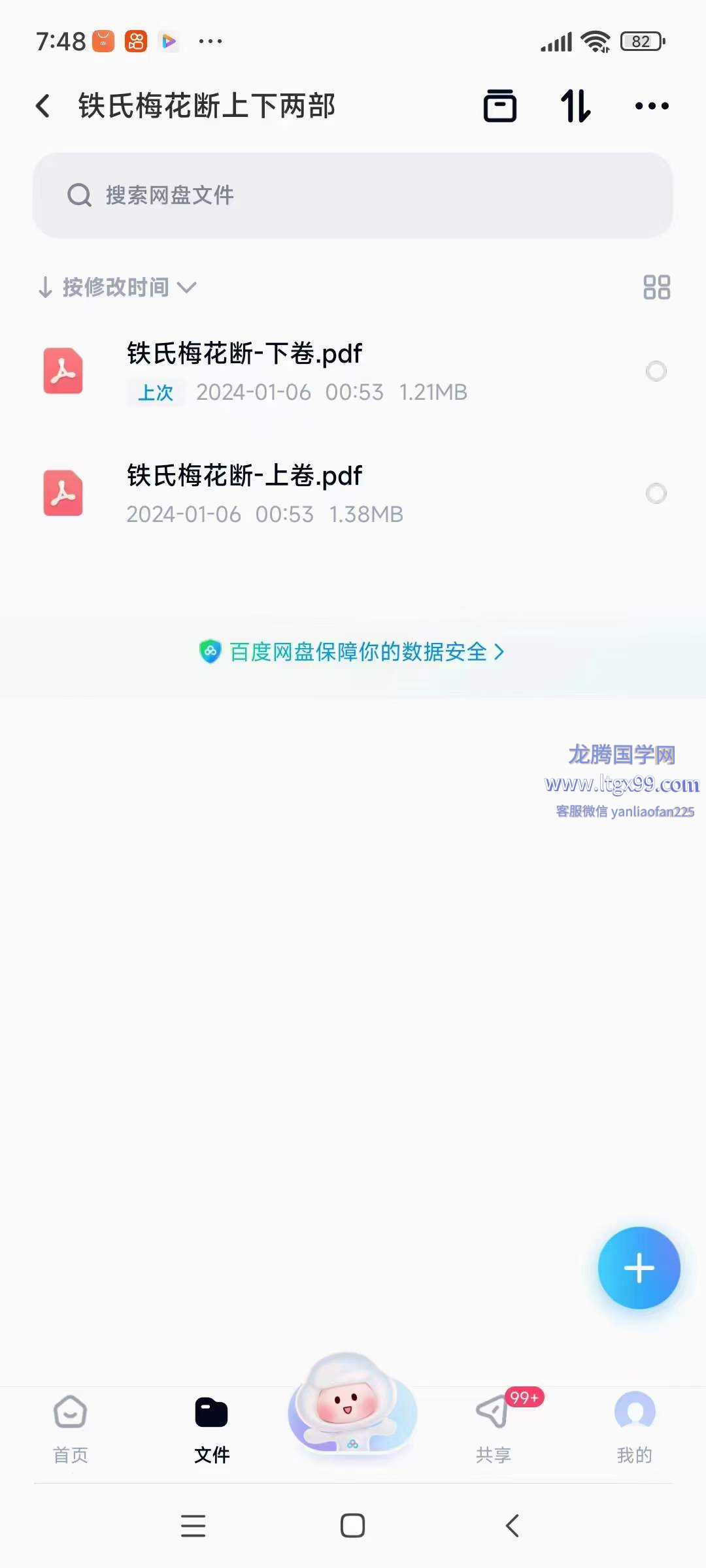
Task: Open the transfer list arrows icon
Action: click(576, 106)
